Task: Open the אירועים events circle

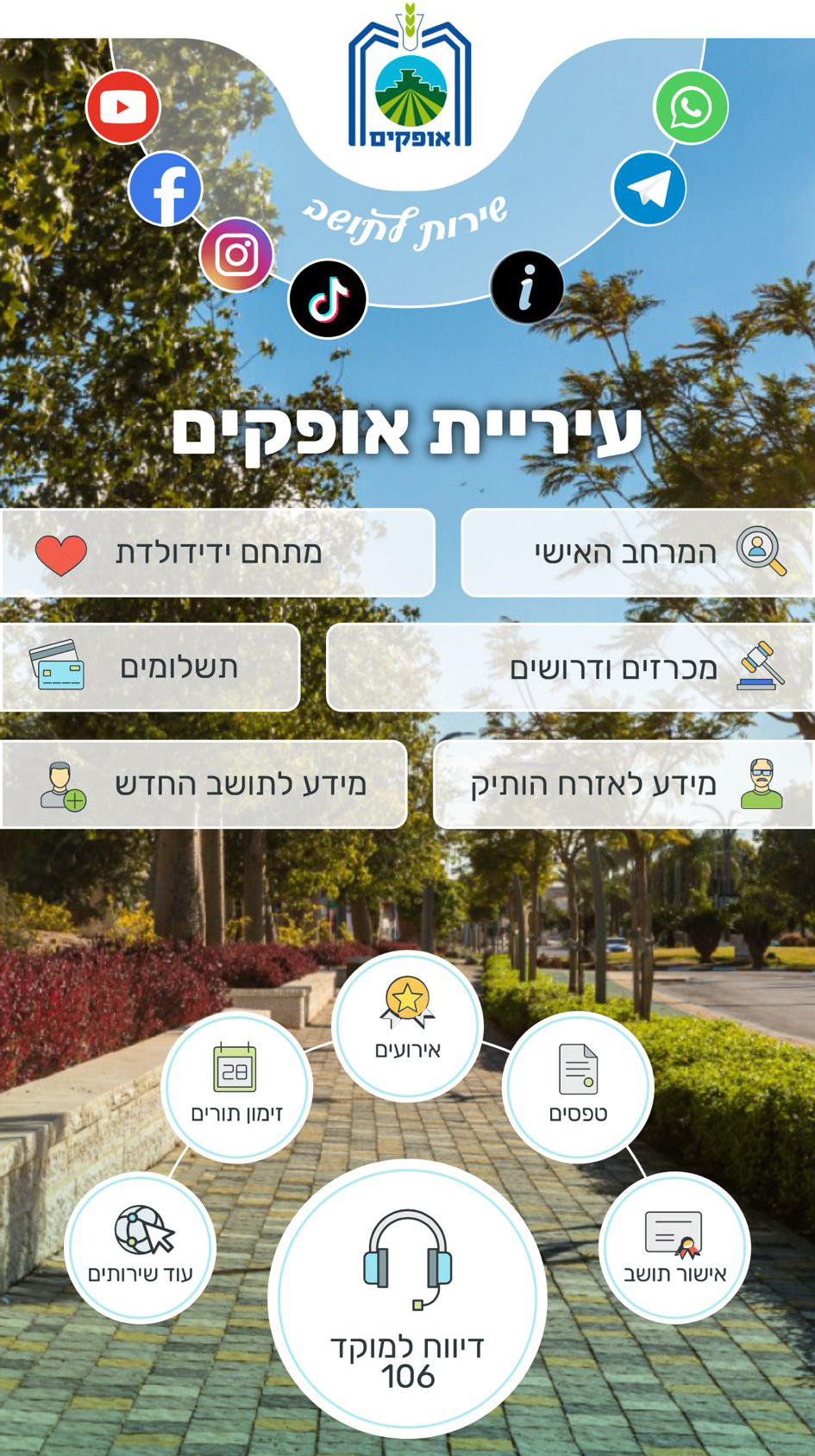Action: pyautogui.click(x=408, y=1026)
